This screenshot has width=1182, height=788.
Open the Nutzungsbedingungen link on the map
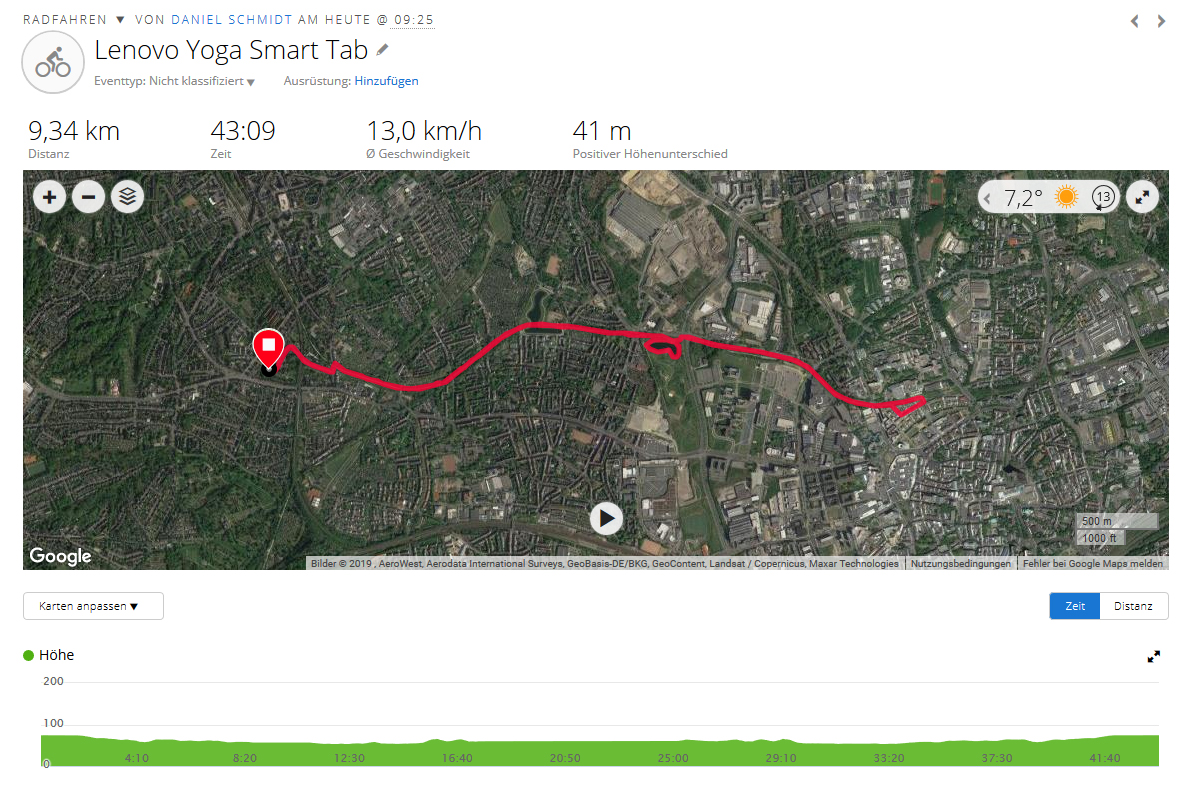tap(960, 564)
